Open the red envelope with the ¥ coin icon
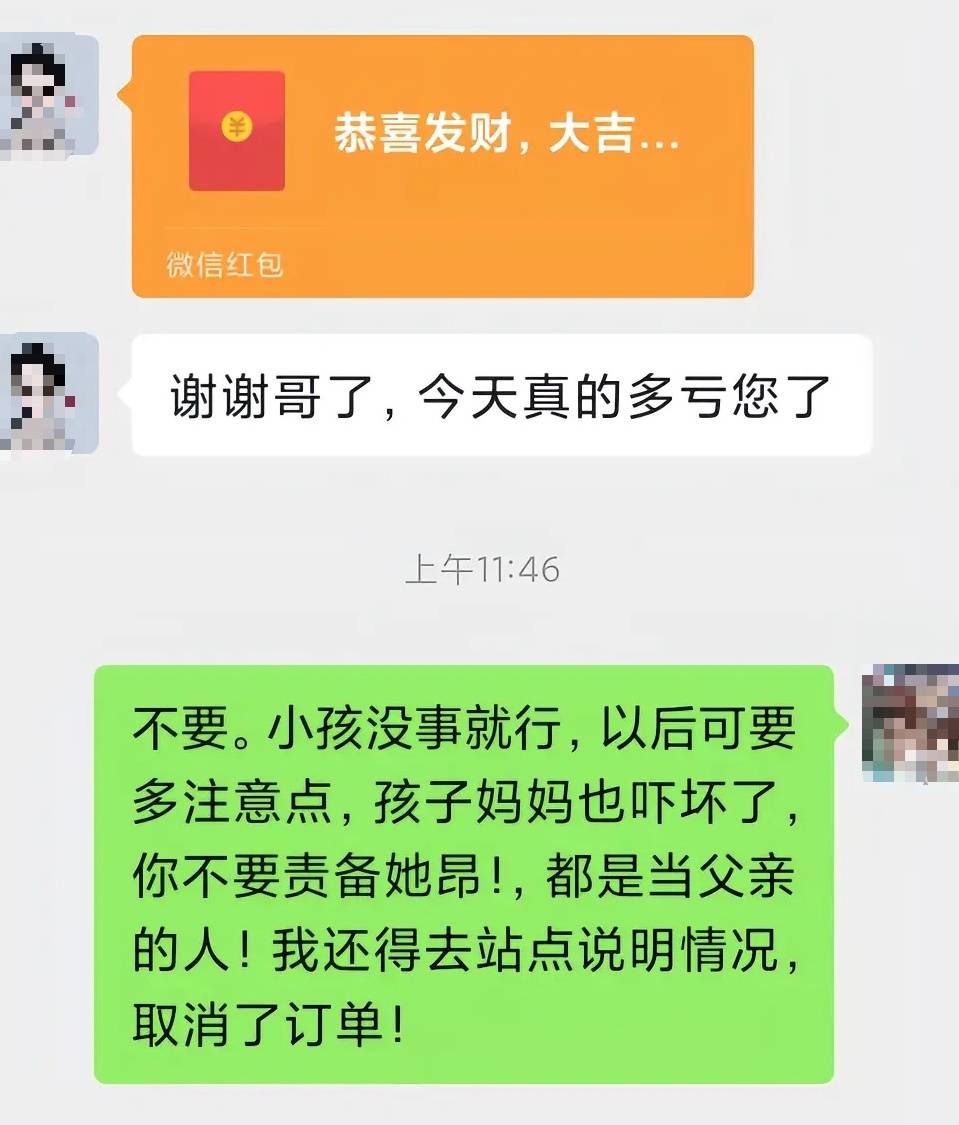959x1125 pixels. coord(440,165)
